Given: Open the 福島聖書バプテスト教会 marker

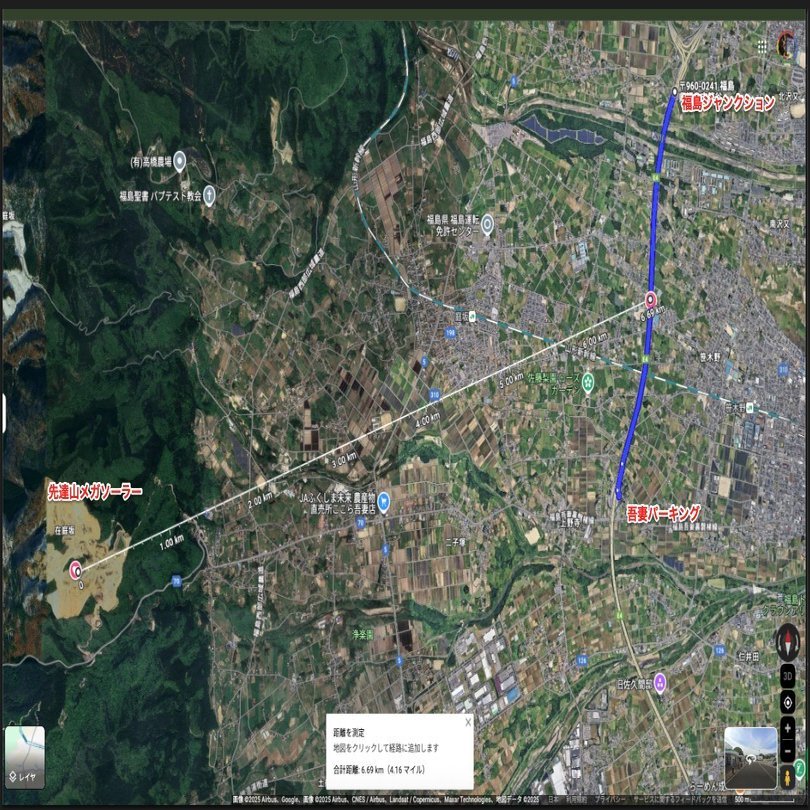Looking at the screenshot, I should tap(210, 195).
